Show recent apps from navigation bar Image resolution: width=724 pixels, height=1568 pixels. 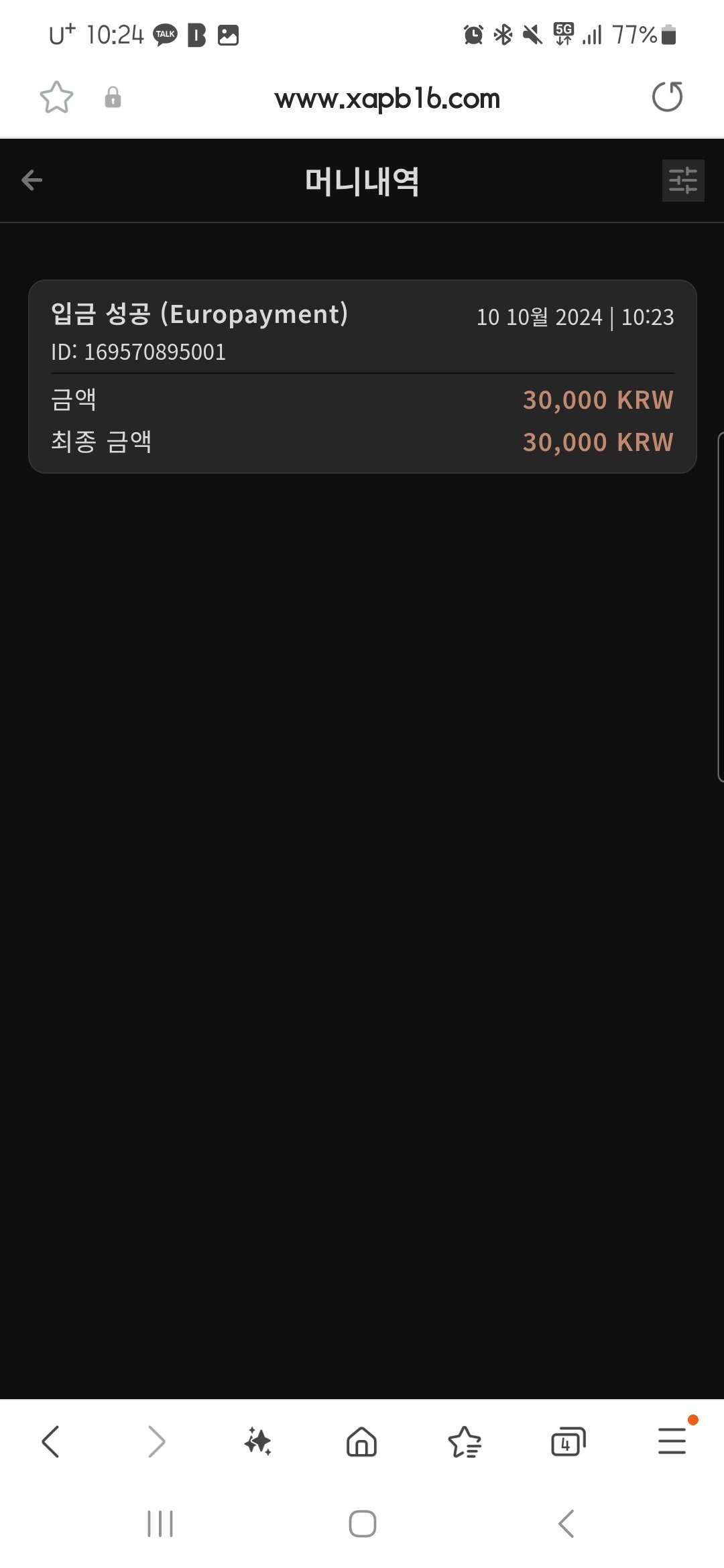pyautogui.click(x=160, y=1524)
